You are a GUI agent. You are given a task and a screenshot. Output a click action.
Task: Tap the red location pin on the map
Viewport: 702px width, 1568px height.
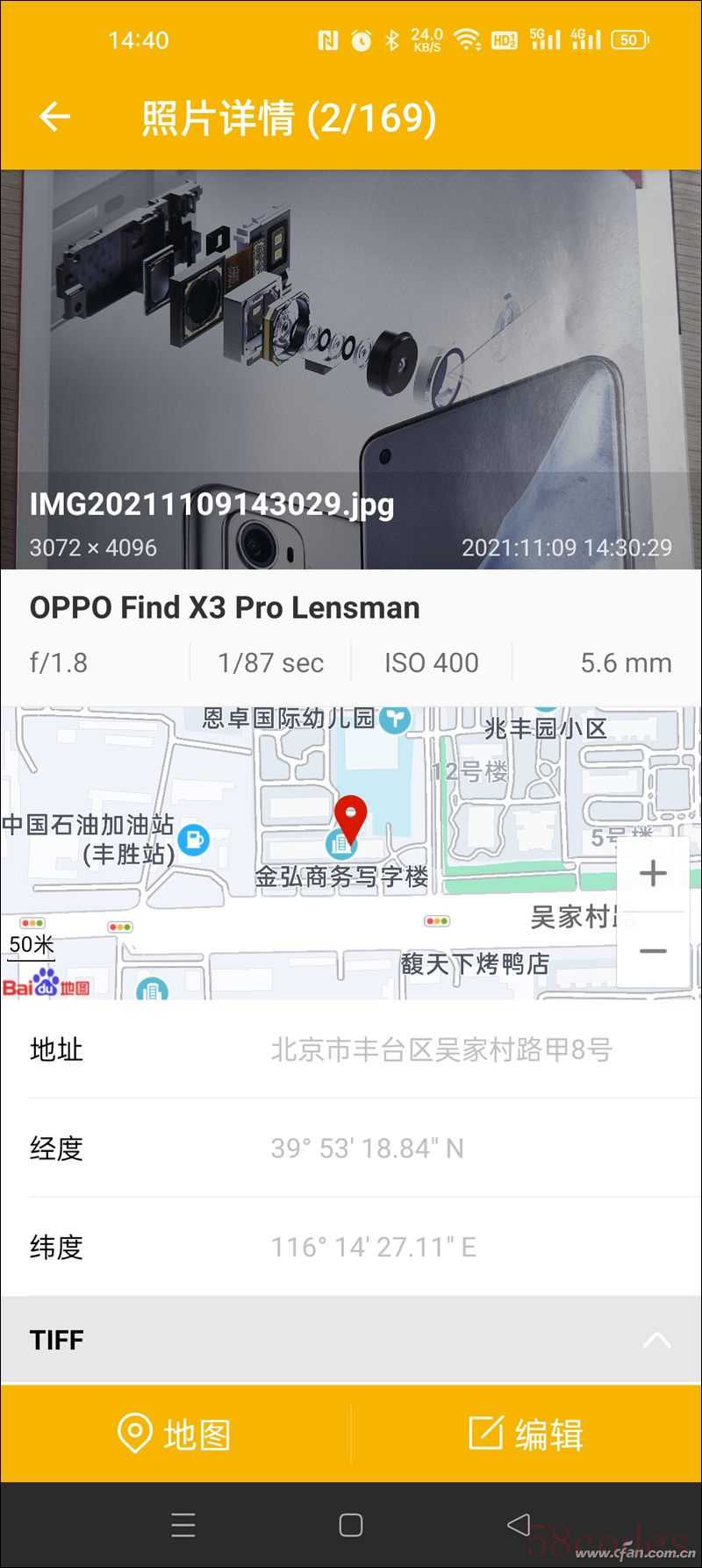point(351,816)
